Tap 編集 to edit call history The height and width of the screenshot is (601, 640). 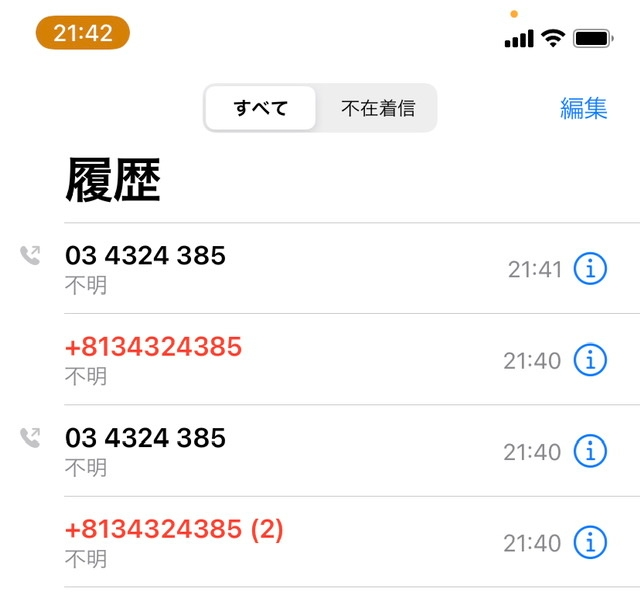click(583, 108)
